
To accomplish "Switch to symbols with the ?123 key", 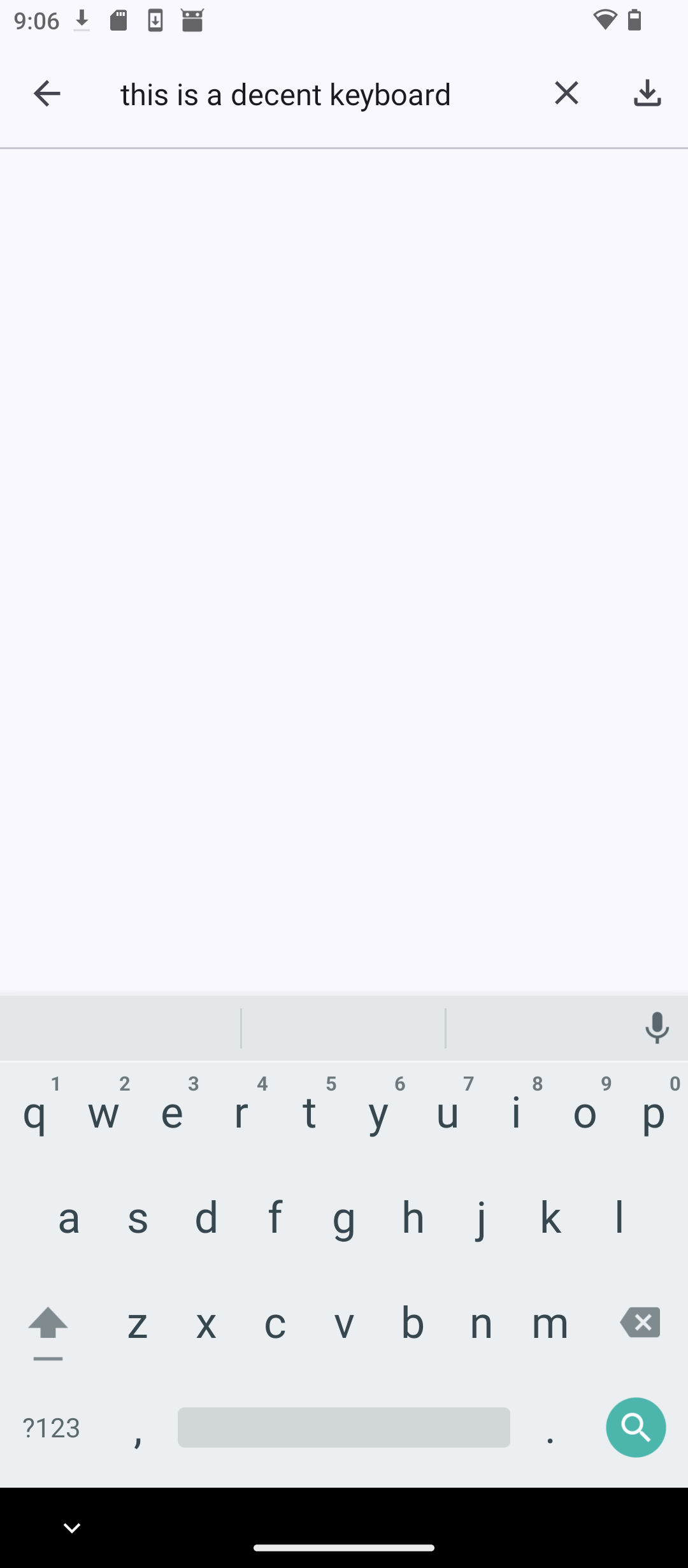I will point(51,1428).
